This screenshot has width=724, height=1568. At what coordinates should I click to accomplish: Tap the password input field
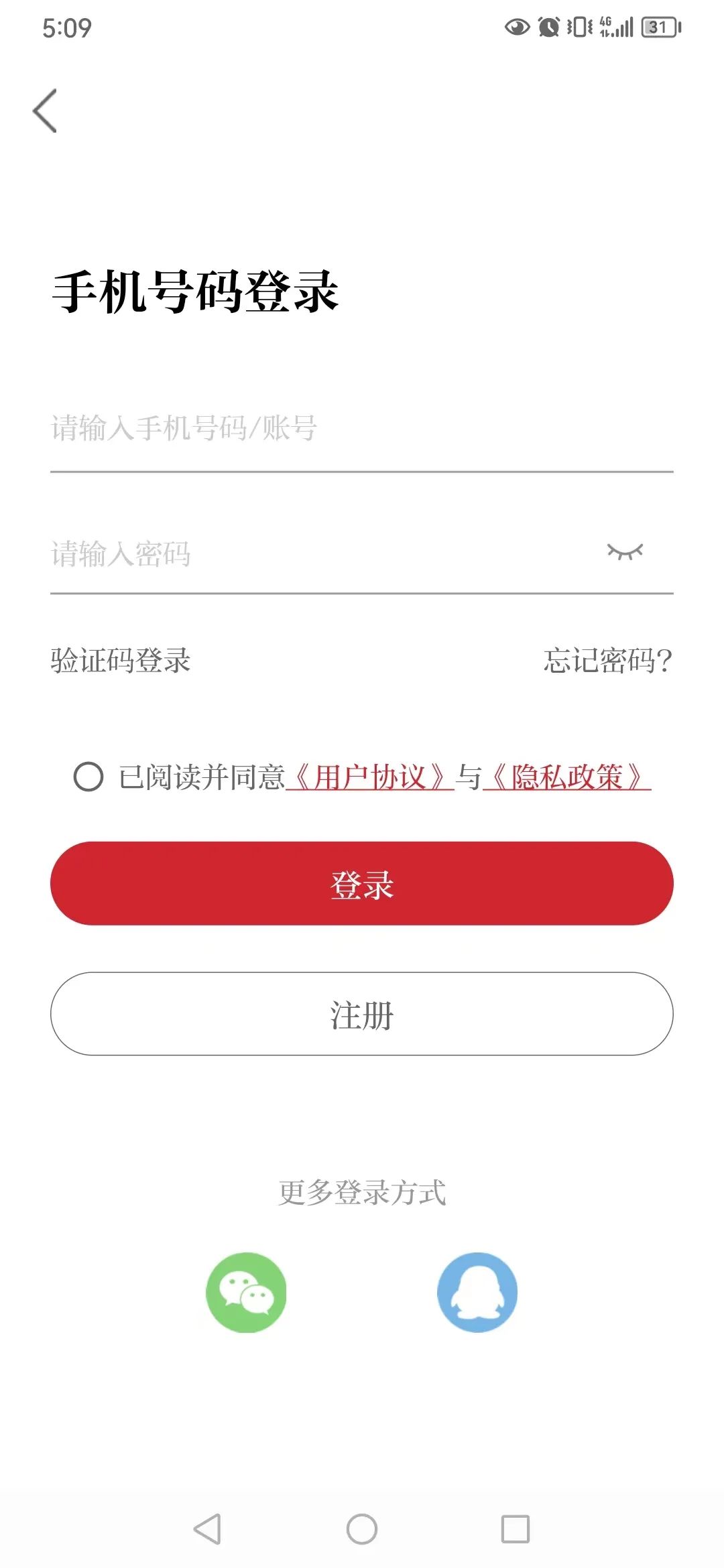[322, 554]
